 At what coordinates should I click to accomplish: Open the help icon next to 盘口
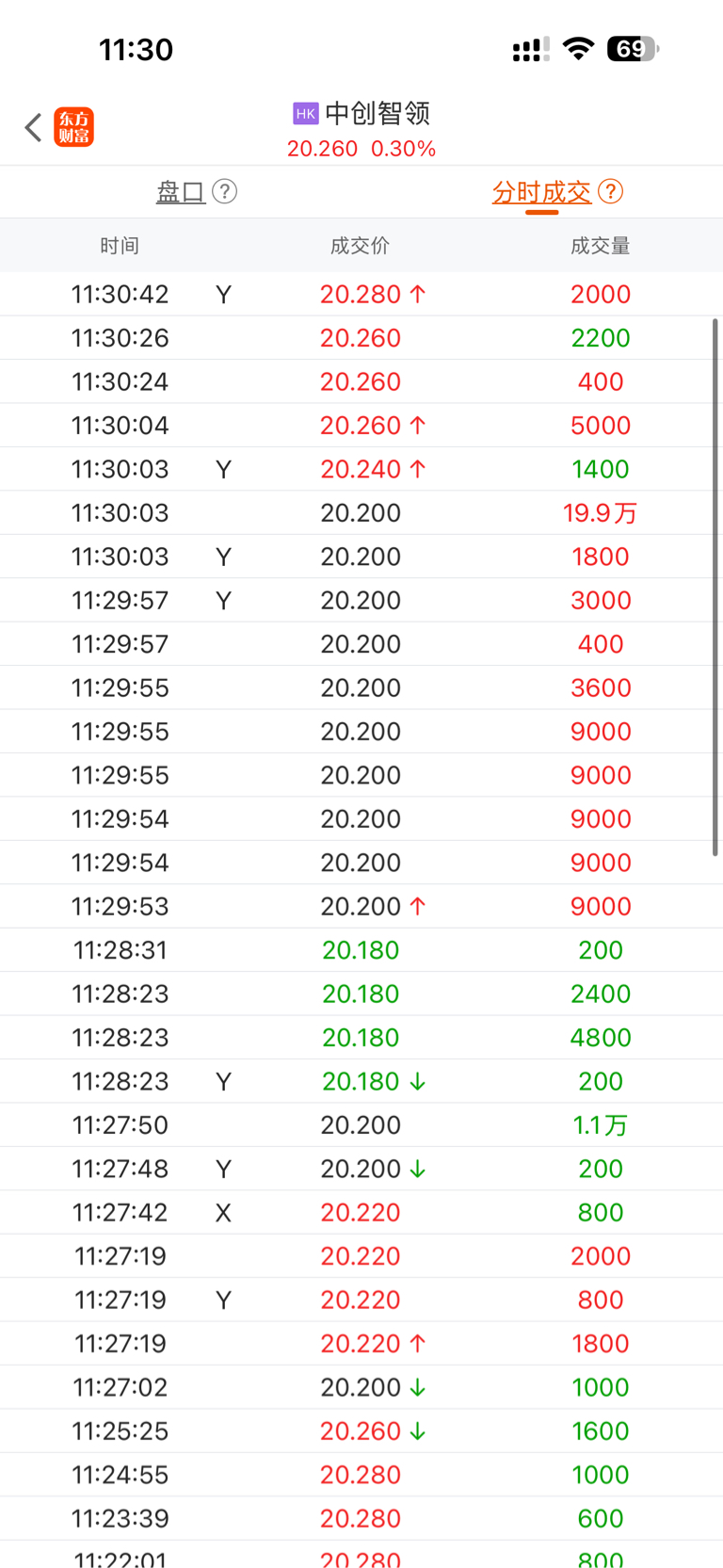[x=224, y=192]
